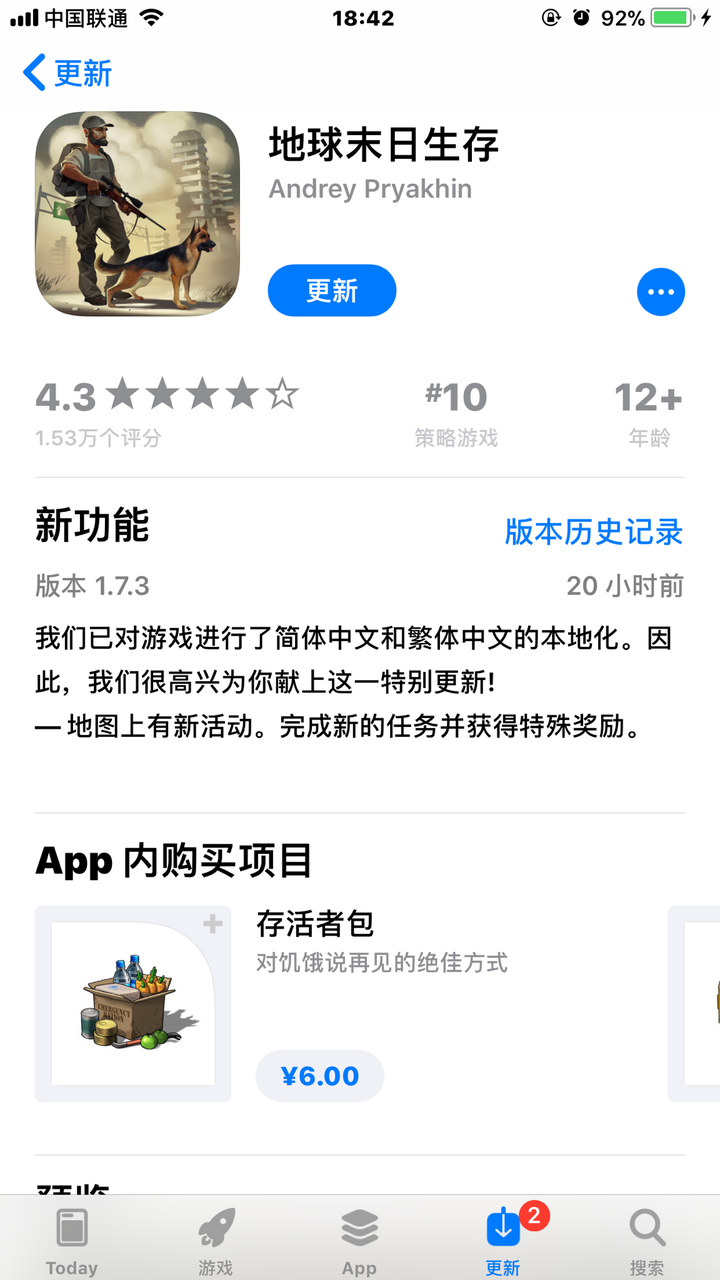Tap the blue 更新 button to update
This screenshot has height=1280, width=720.
coord(332,291)
